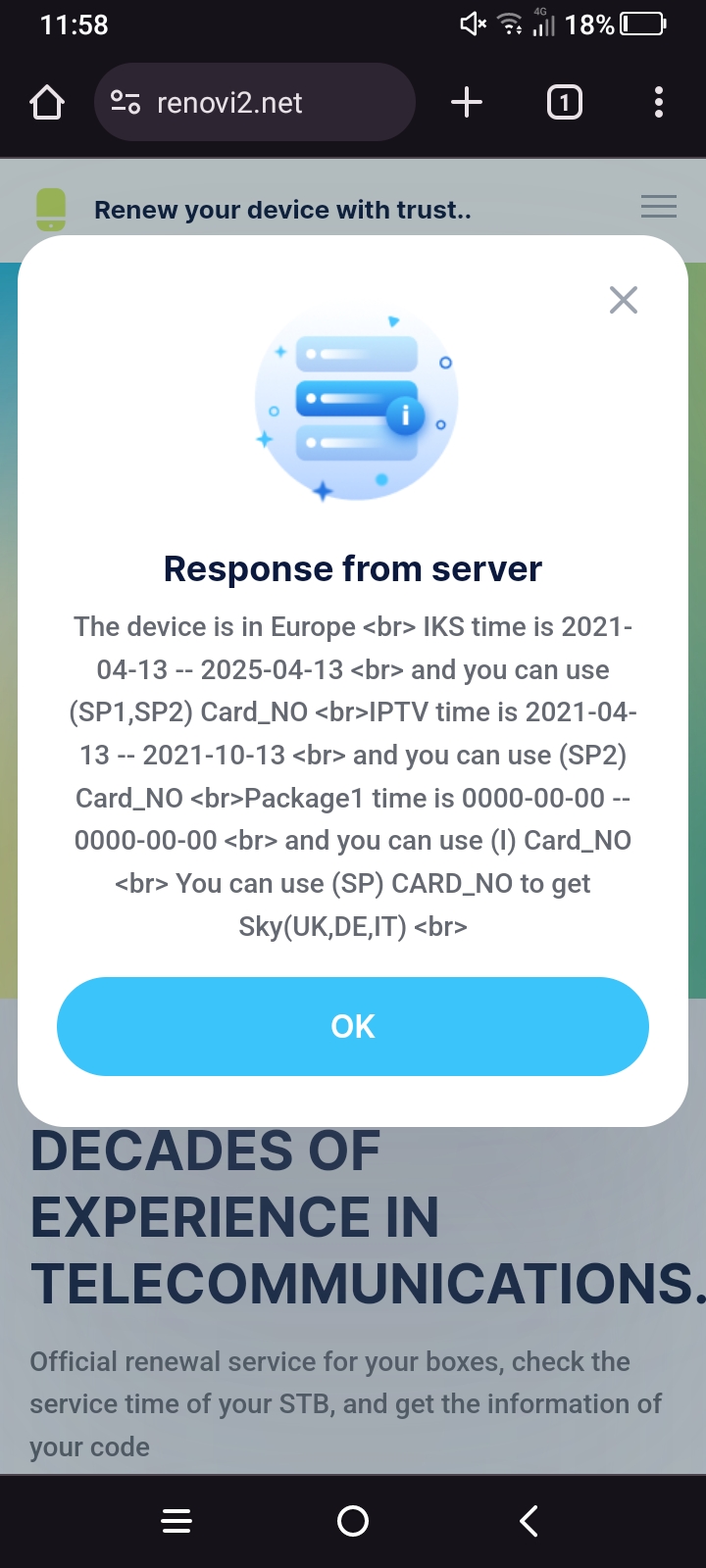
Task: Go to the browser home page
Action: click(47, 102)
